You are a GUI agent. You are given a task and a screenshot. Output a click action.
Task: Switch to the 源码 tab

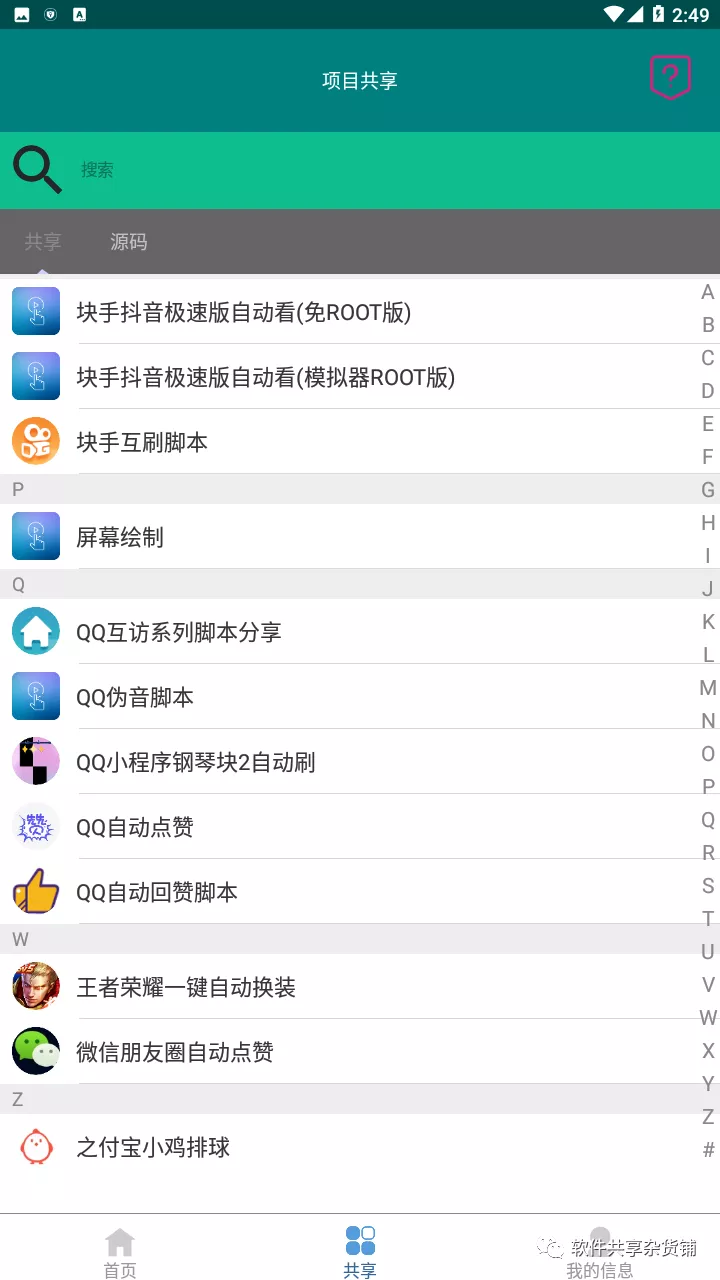point(128,242)
